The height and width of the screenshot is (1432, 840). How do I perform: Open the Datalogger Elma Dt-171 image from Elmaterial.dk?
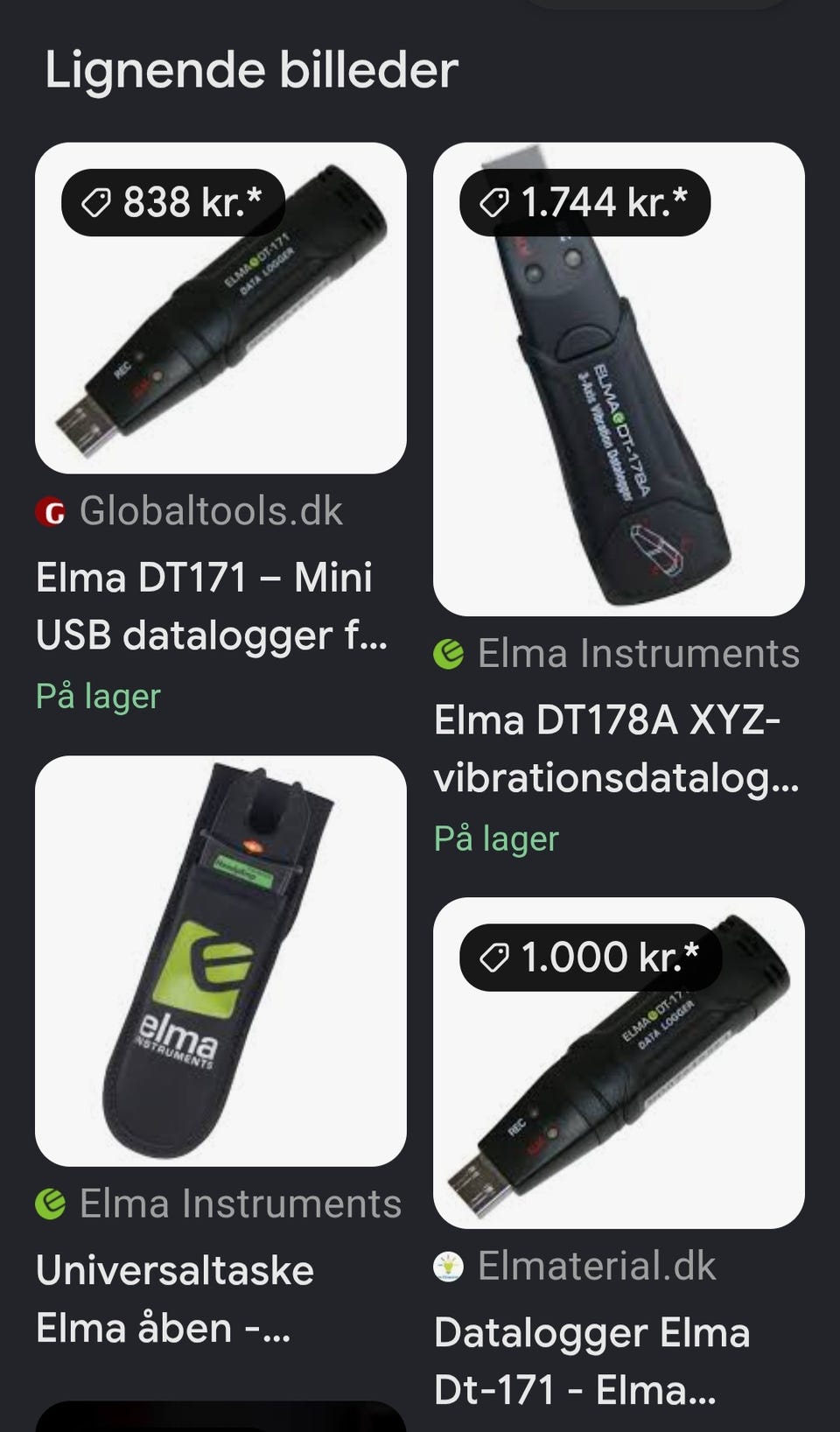click(619, 1063)
